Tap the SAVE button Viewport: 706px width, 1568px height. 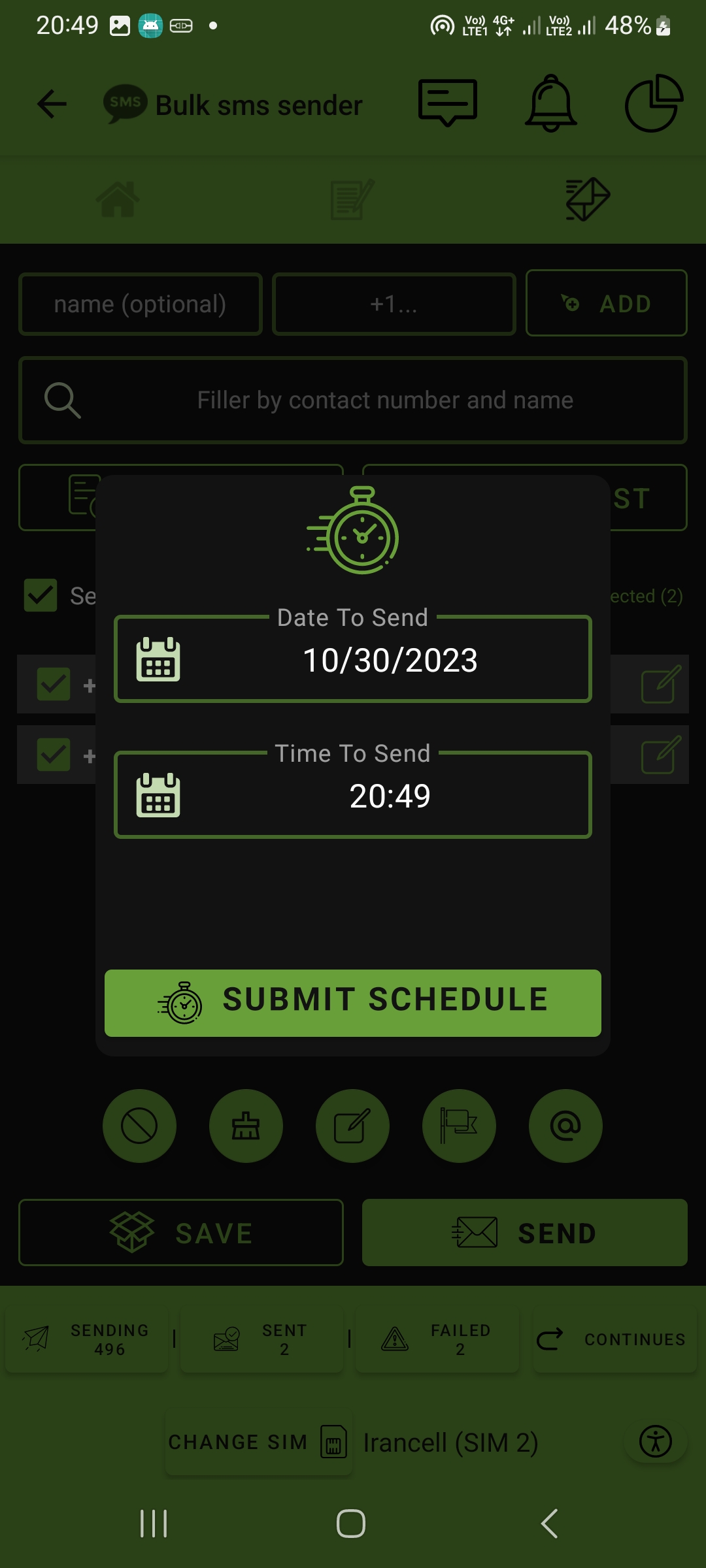coord(181,1232)
